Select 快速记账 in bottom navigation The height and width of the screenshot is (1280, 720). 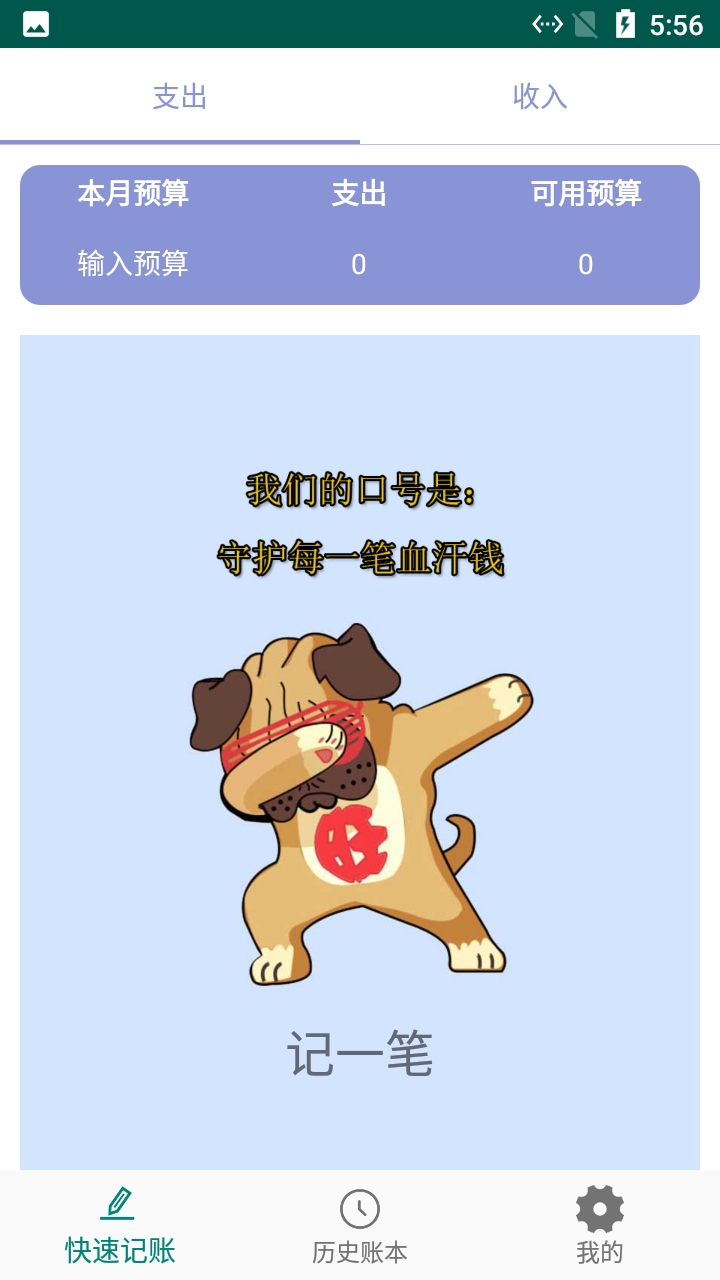click(120, 1226)
